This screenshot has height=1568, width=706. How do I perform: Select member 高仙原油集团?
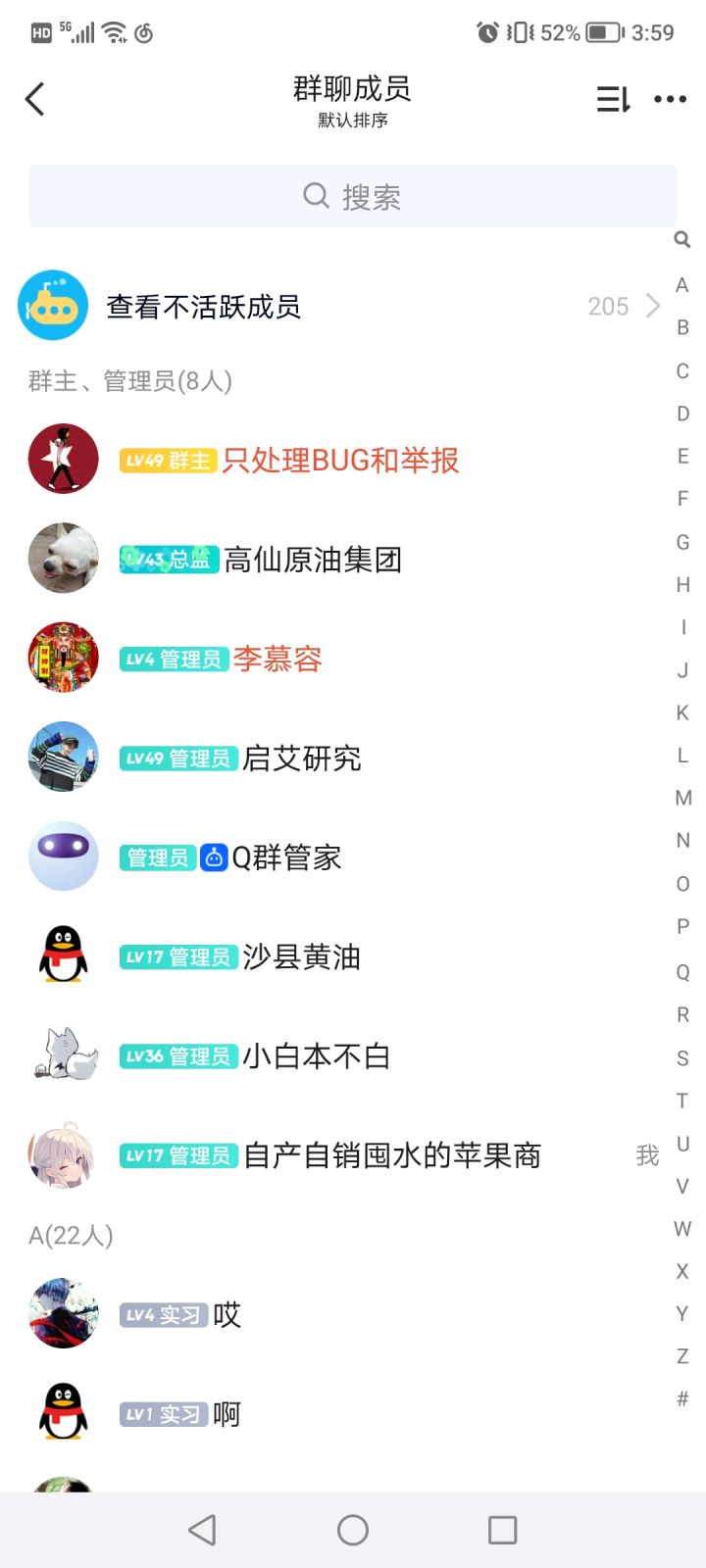pyautogui.click(x=312, y=560)
